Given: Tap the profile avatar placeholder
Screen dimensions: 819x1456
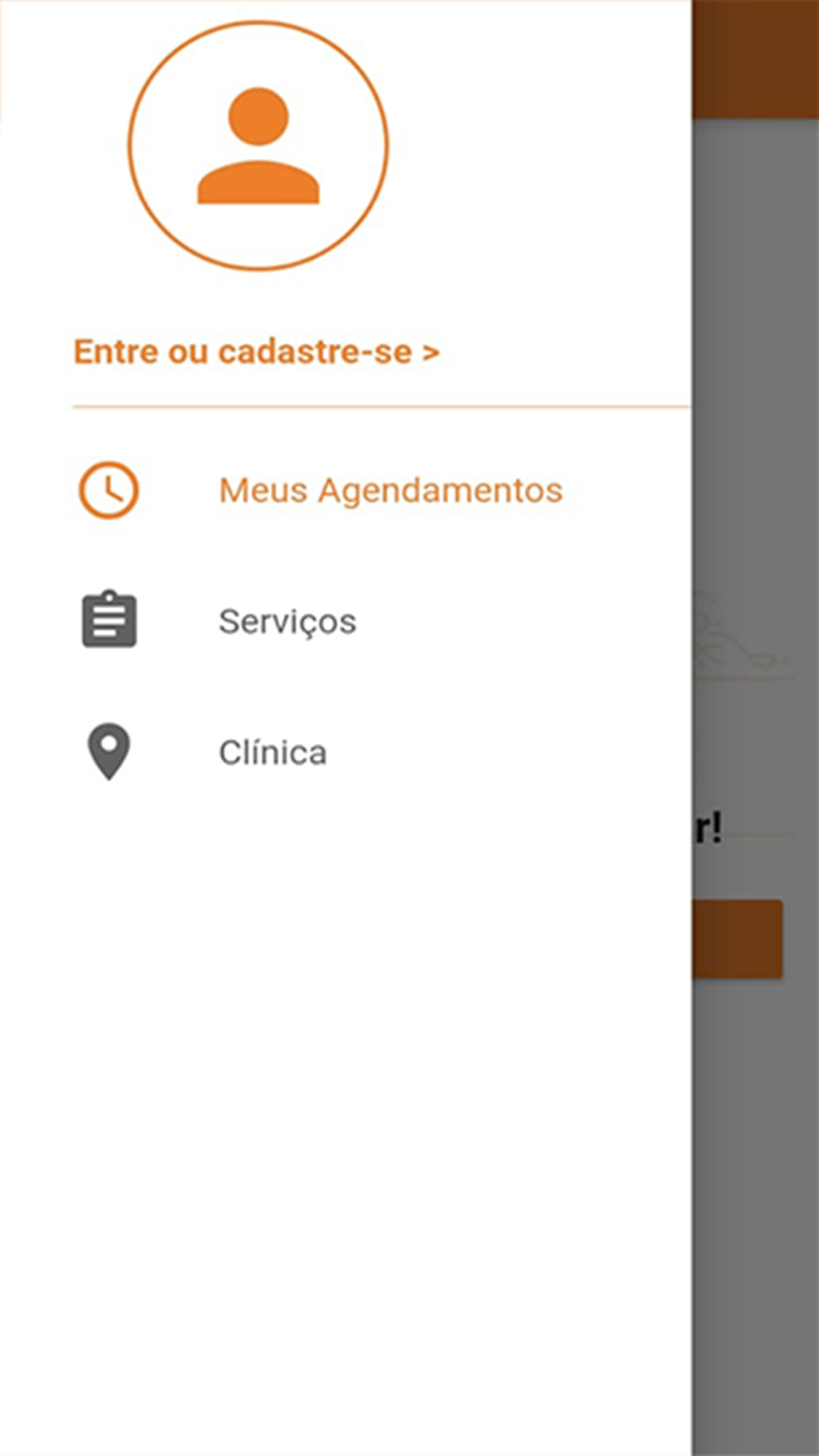Looking at the screenshot, I should click(258, 146).
